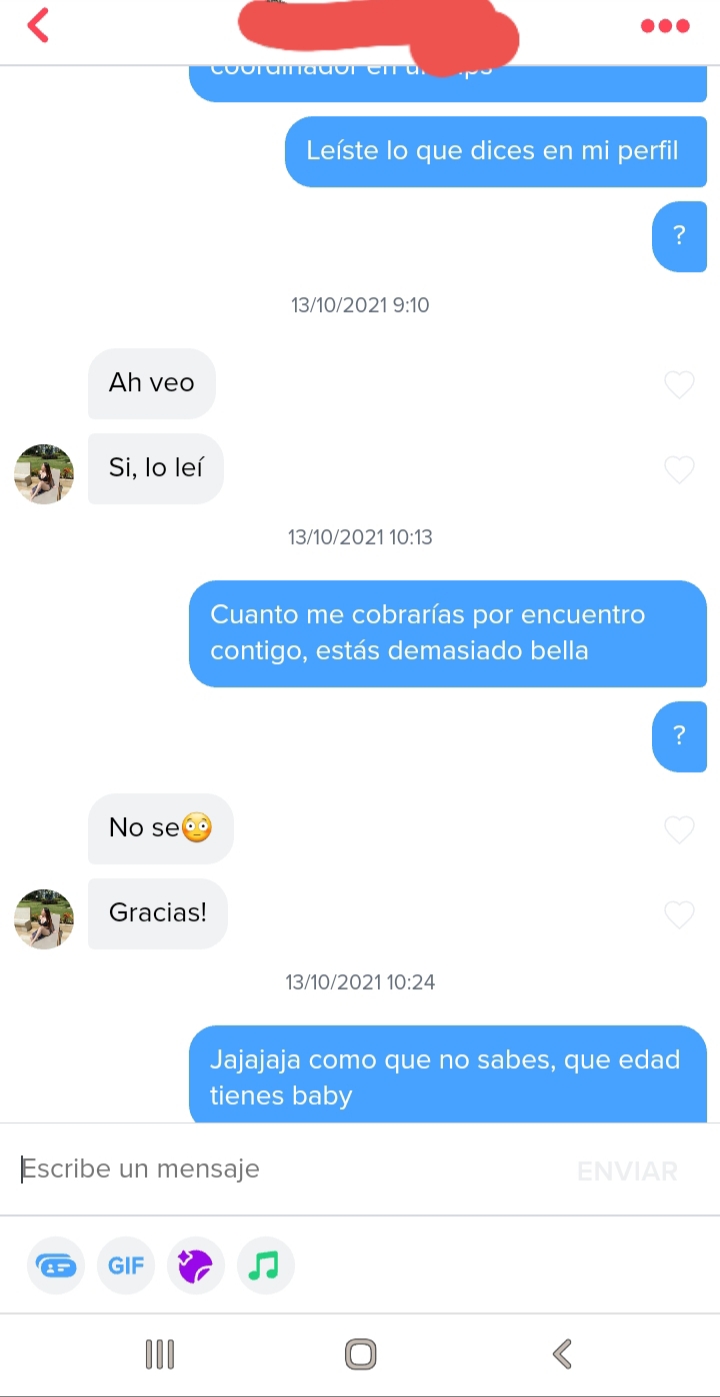Screen dimensions: 720x1397
Task: Like the "Si, lo leí" message
Action: (679, 469)
